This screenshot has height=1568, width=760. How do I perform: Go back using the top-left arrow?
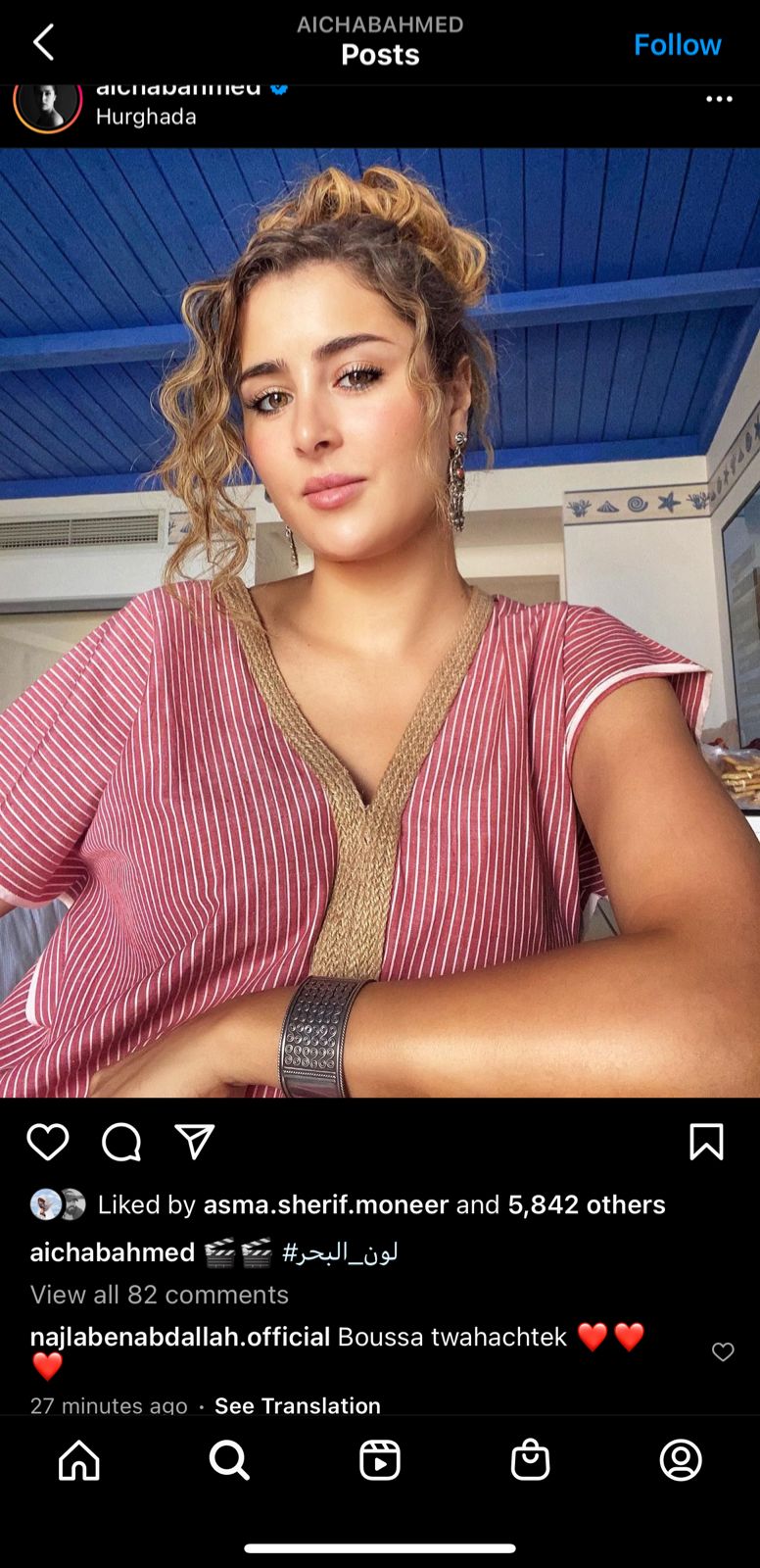44,43
